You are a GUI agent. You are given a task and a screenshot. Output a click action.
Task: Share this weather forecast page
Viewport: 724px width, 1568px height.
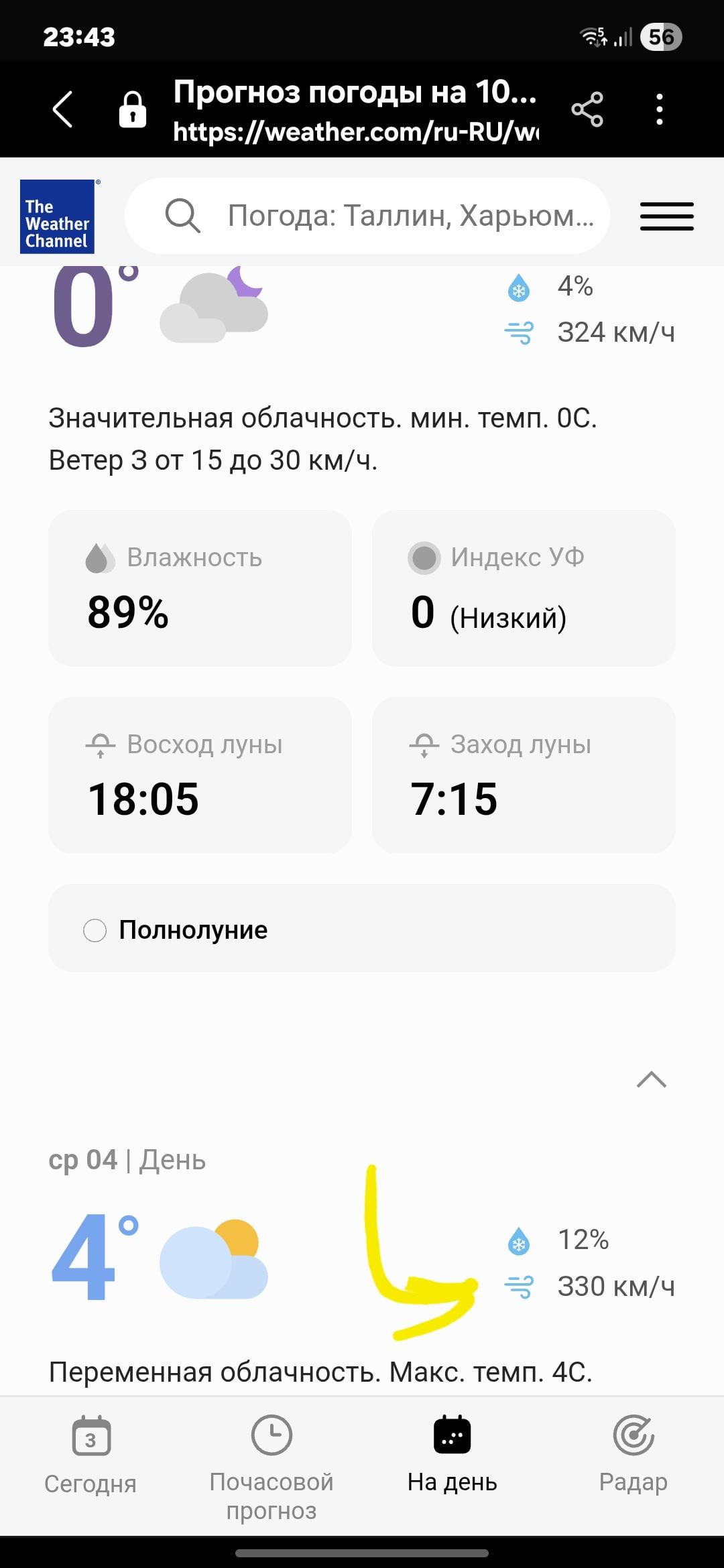587,109
